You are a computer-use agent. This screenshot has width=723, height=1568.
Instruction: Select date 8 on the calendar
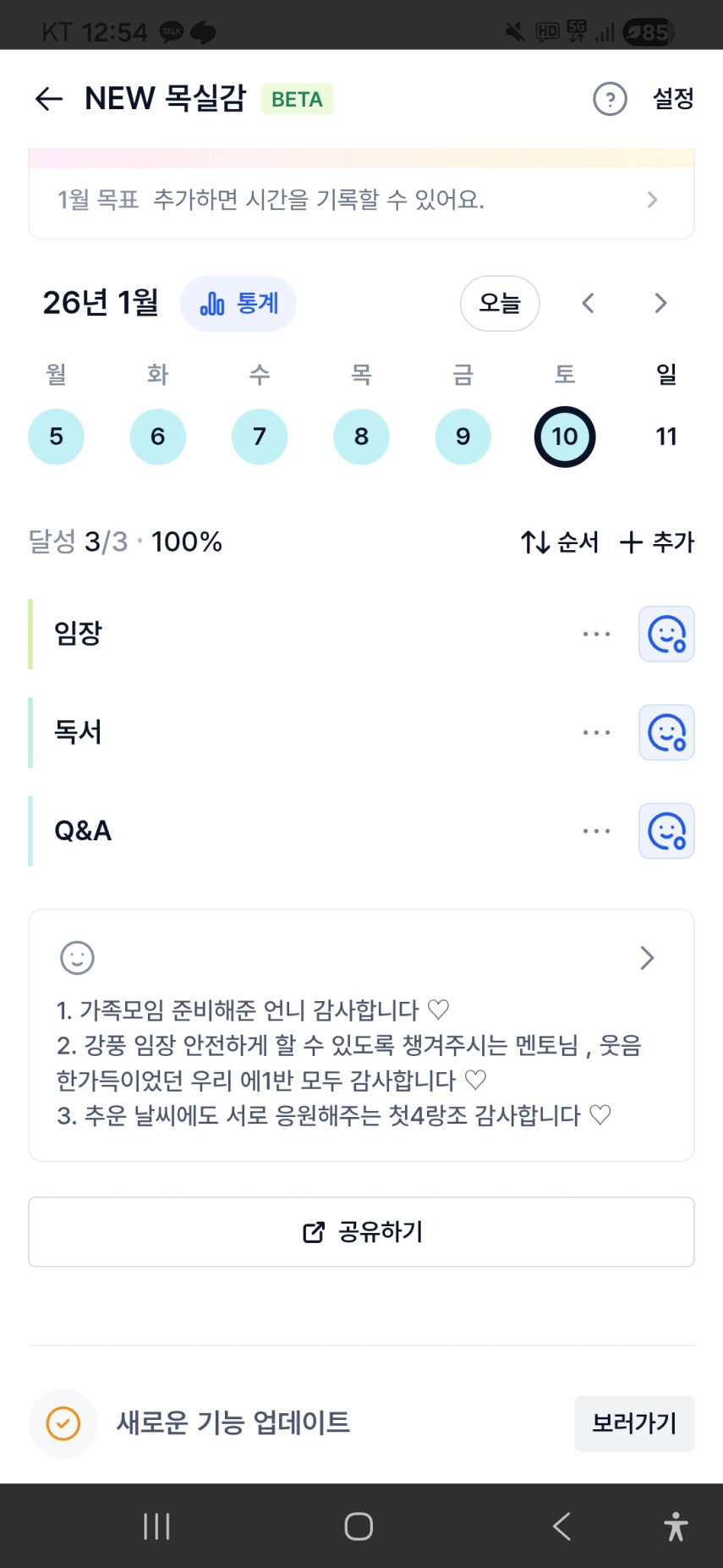click(x=361, y=437)
